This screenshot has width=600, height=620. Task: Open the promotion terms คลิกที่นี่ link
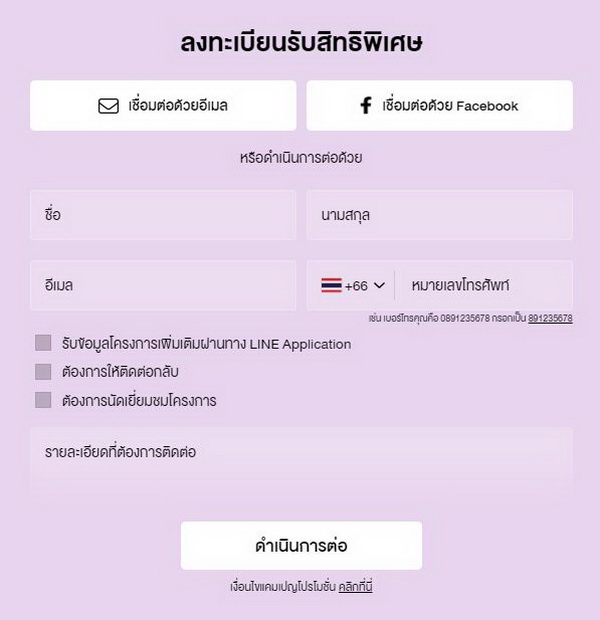pyautogui.click(x=355, y=587)
